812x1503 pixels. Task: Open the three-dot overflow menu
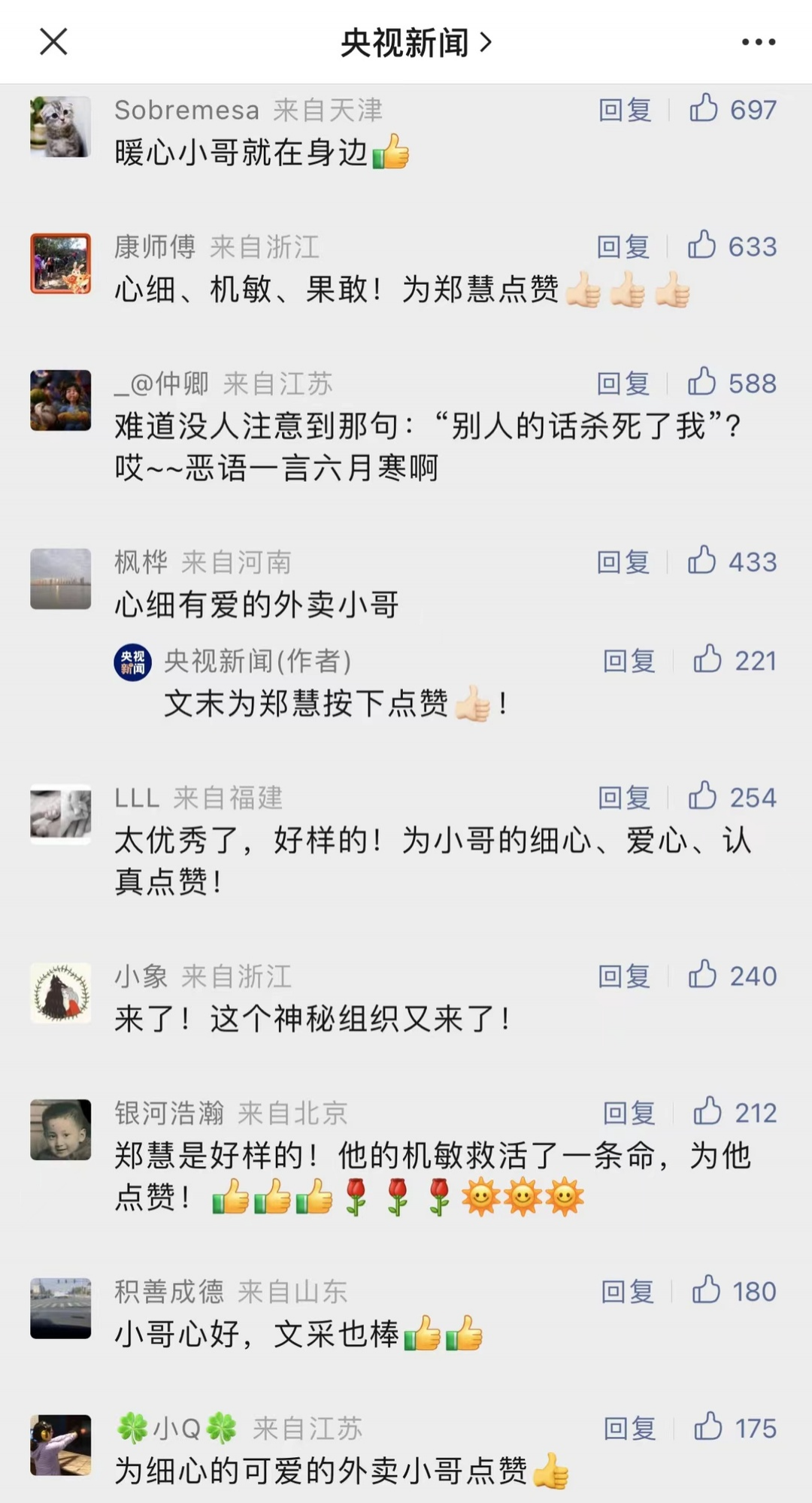(x=758, y=42)
